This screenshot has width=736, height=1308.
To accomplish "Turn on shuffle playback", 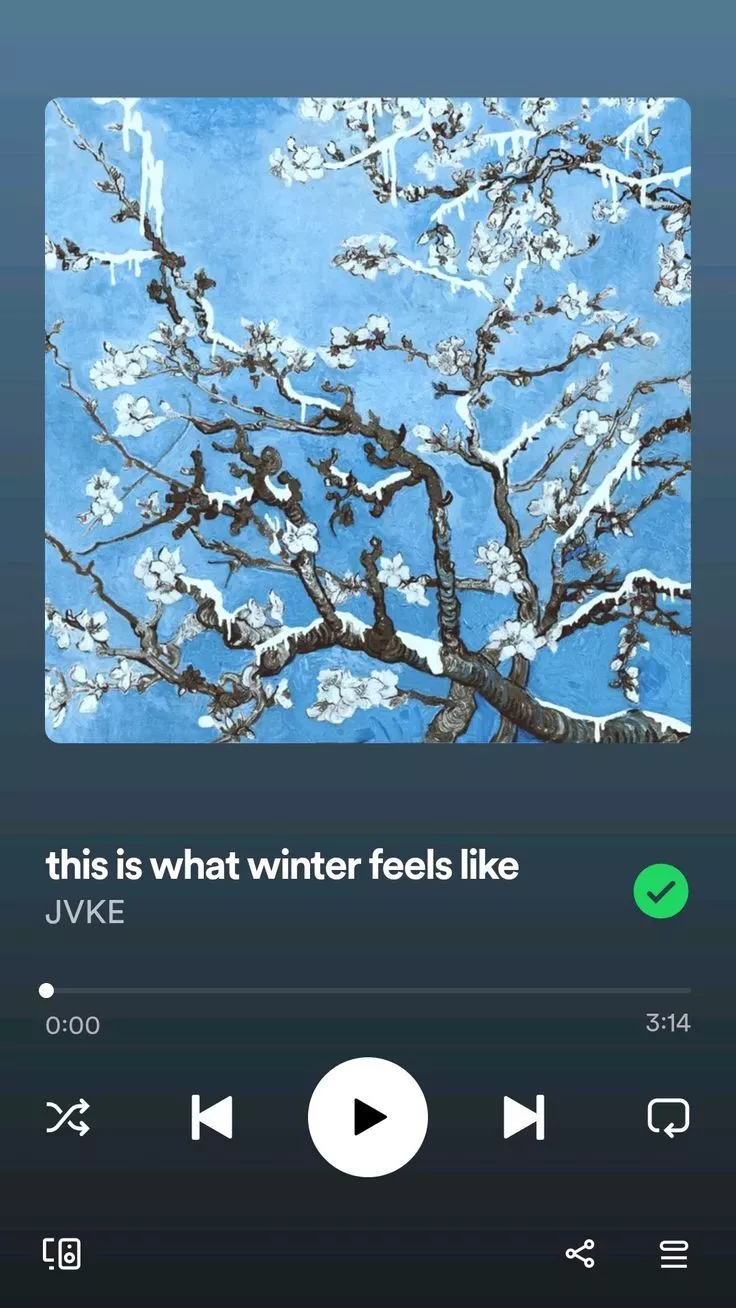I will click(x=66, y=1118).
